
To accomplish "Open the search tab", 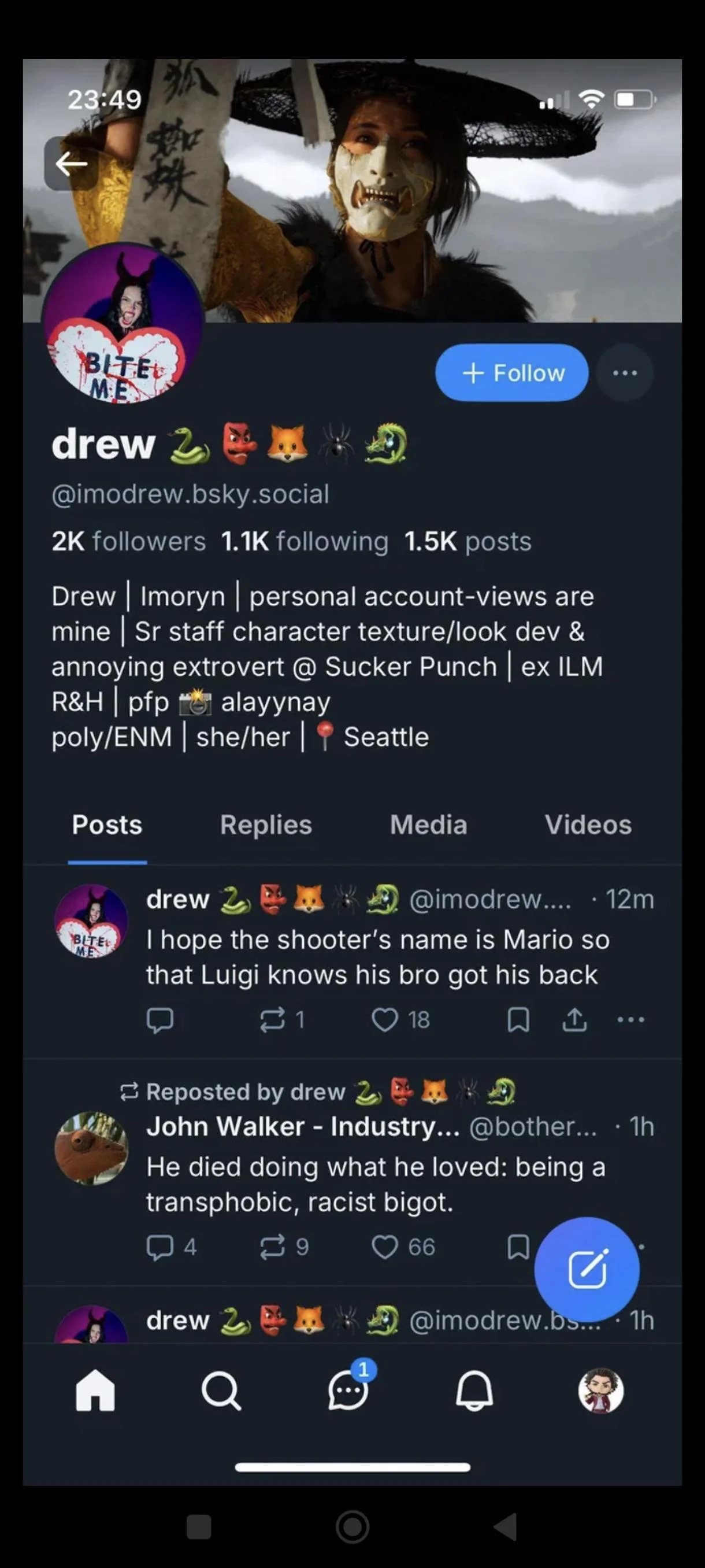I will coord(221,1391).
